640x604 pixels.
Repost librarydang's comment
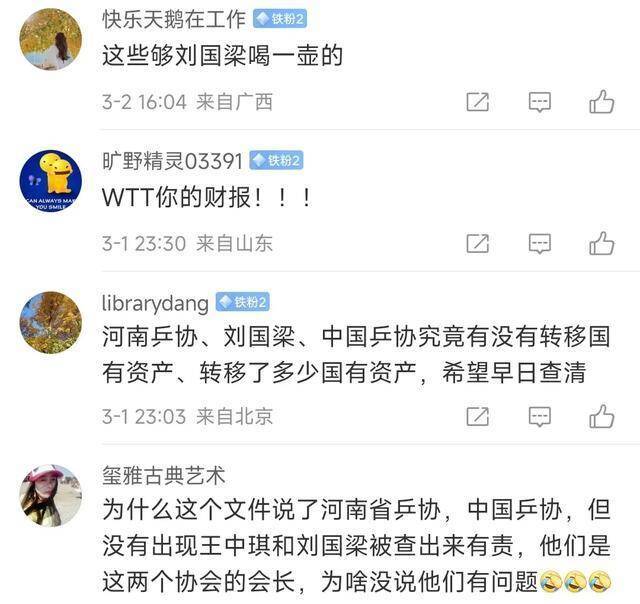(x=478, y=416)
